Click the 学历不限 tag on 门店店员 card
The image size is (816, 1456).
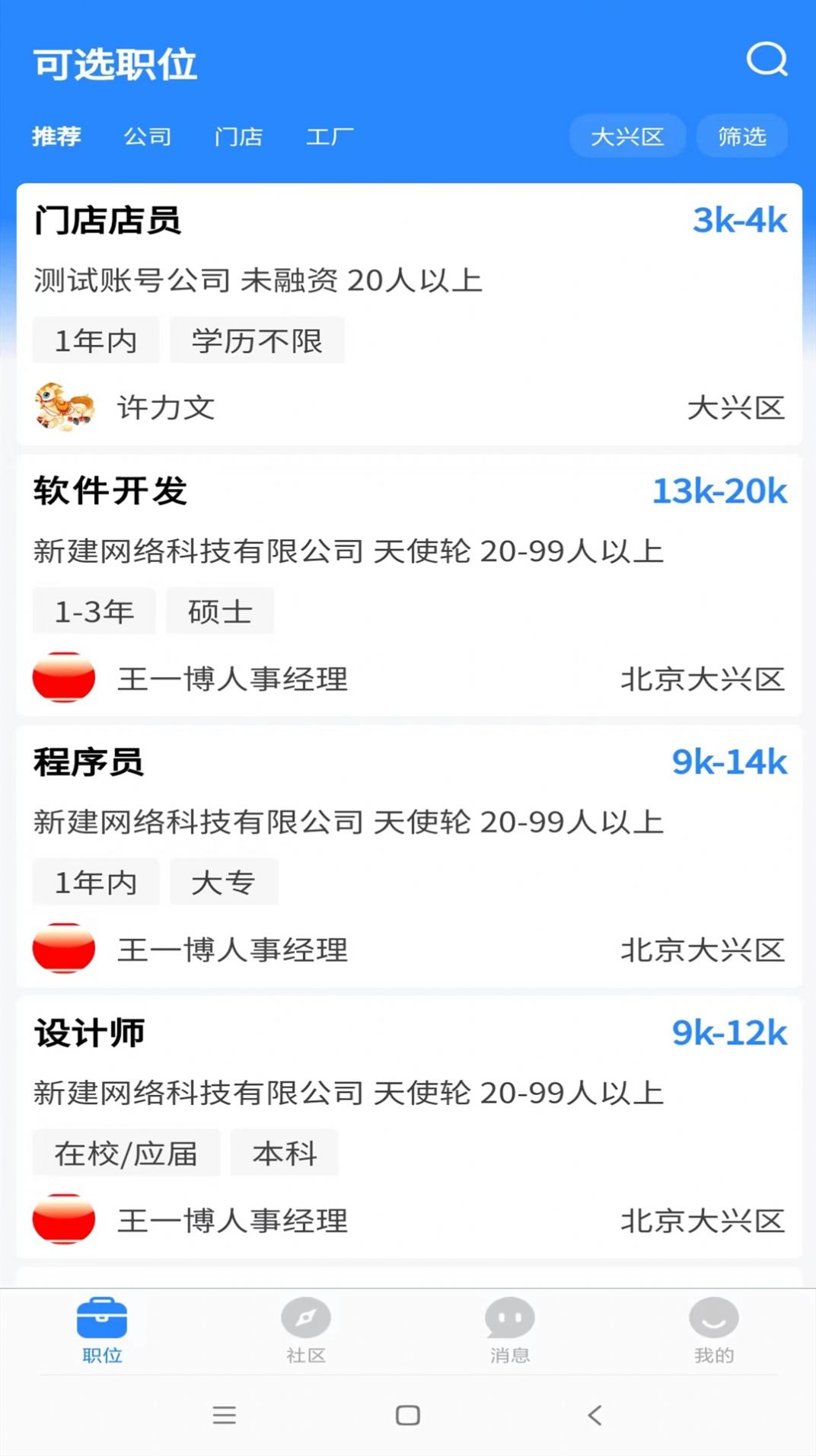pos(257,341)
